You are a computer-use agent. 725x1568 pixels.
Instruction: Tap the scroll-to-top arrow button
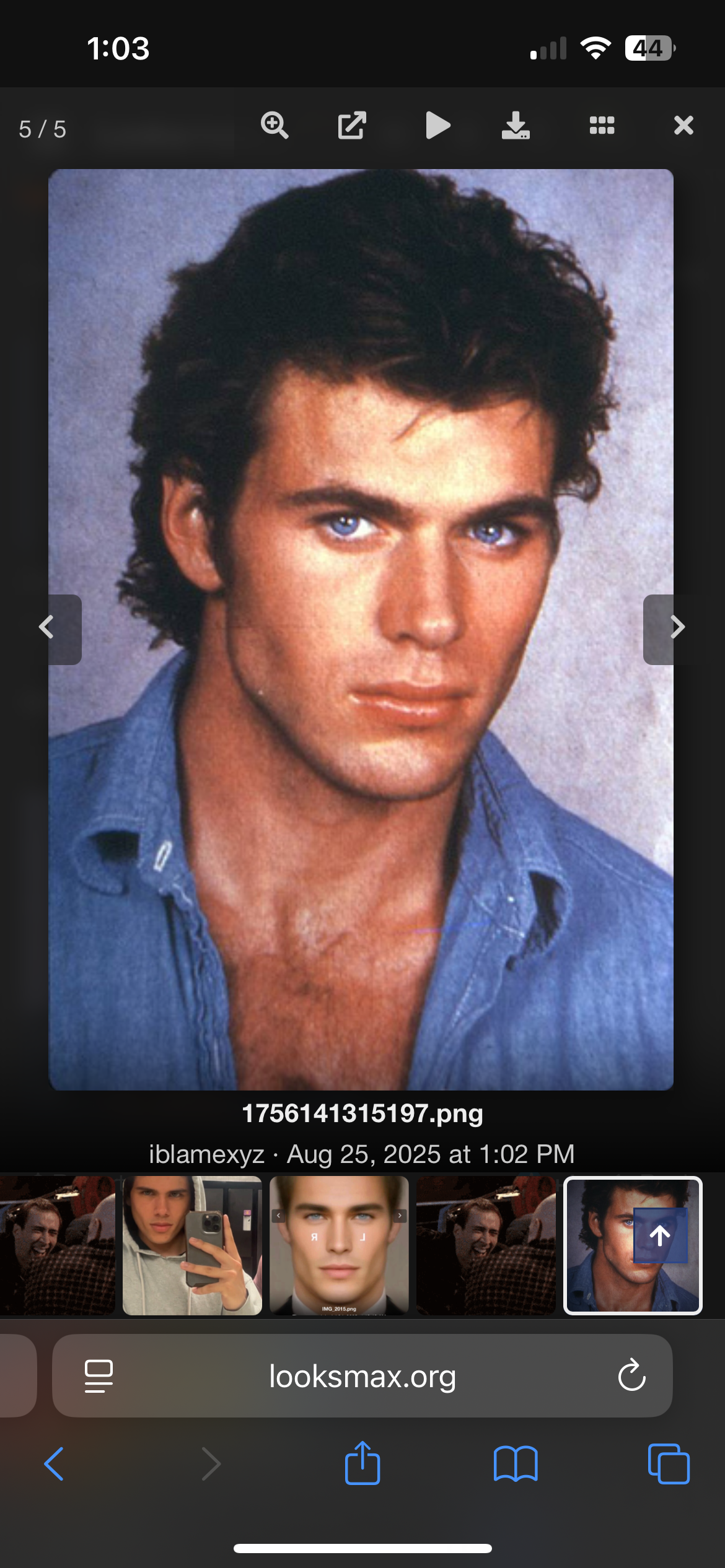[x=660, y=1235]
